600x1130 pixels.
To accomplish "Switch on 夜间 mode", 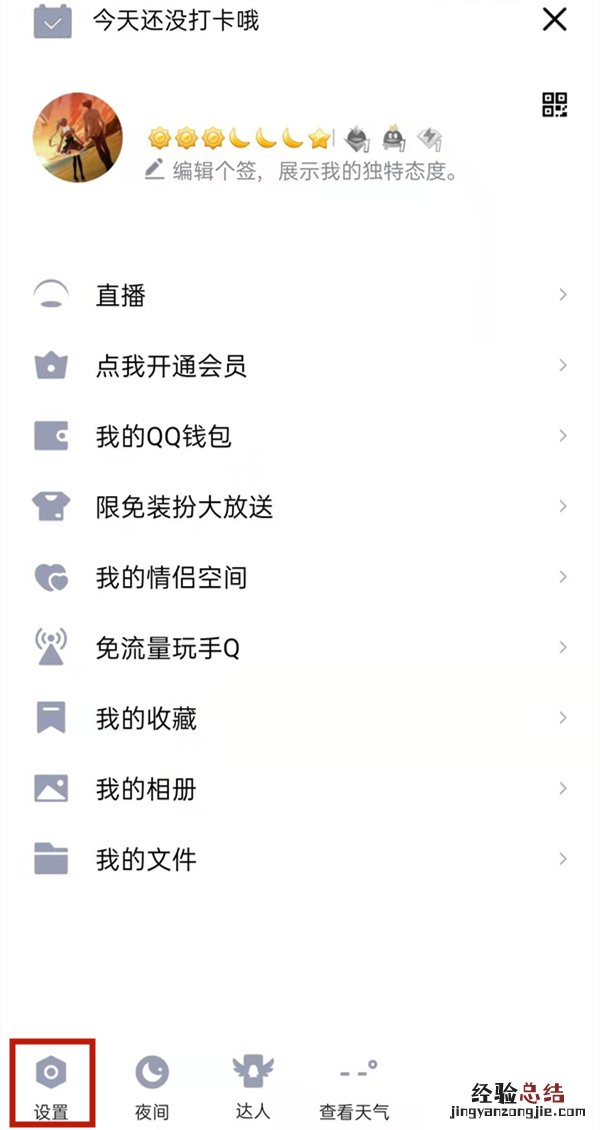I will [x=152, y=1082].
